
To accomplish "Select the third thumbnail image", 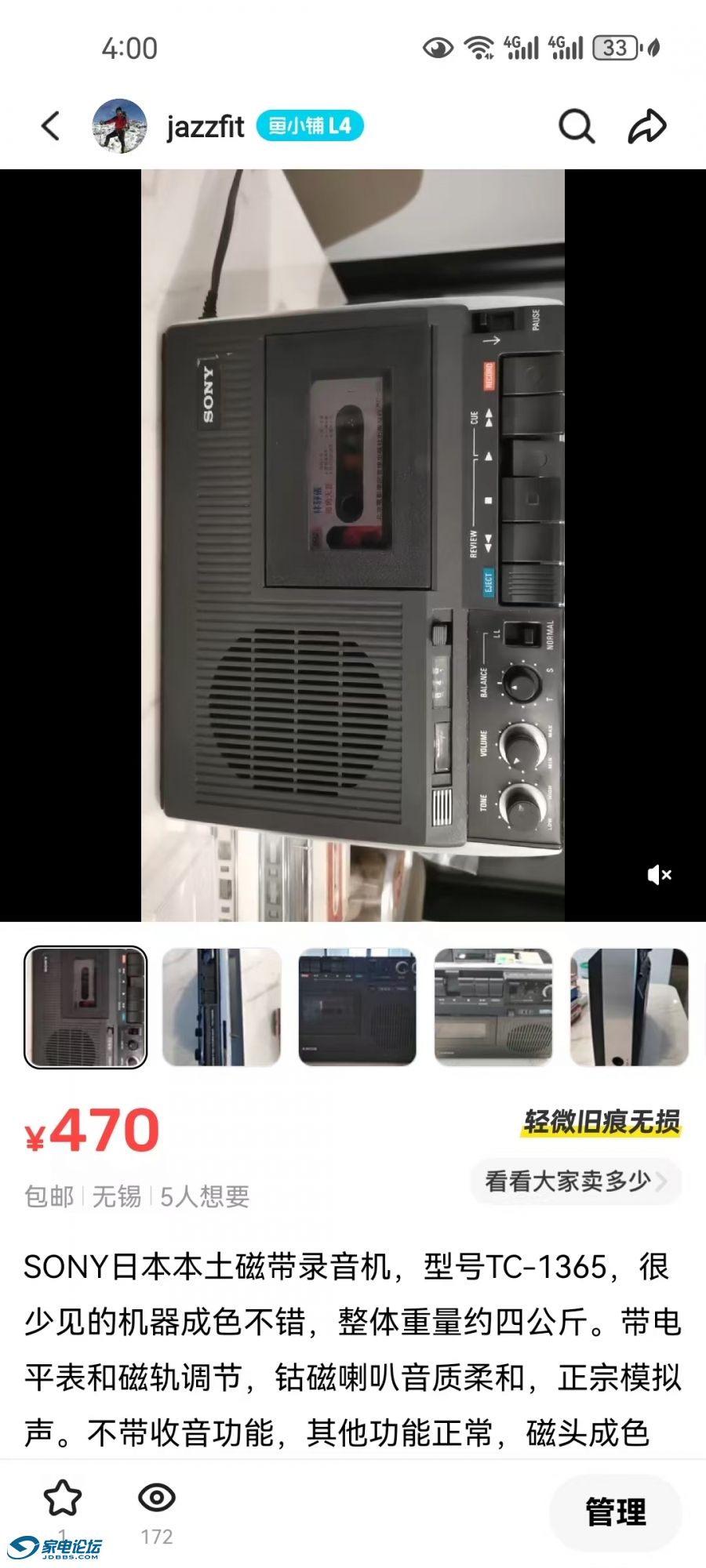I will 358,1007.
